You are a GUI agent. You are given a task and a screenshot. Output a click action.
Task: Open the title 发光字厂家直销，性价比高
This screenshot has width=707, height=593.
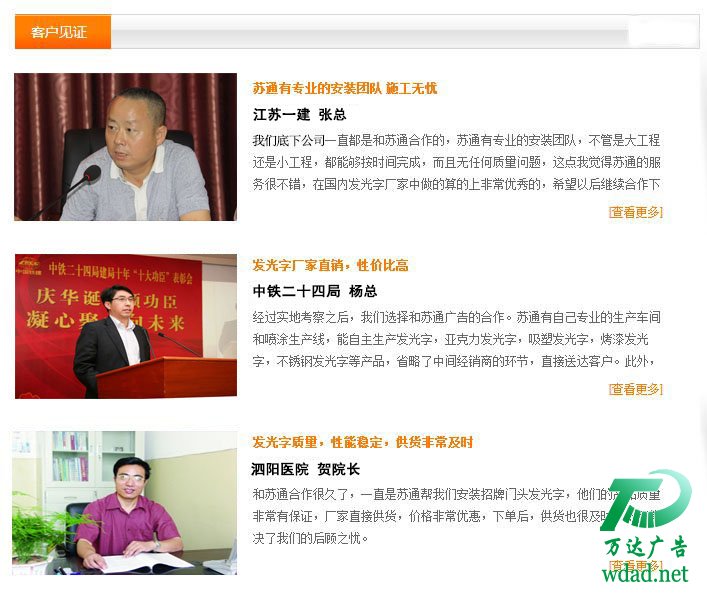point(330,265)
